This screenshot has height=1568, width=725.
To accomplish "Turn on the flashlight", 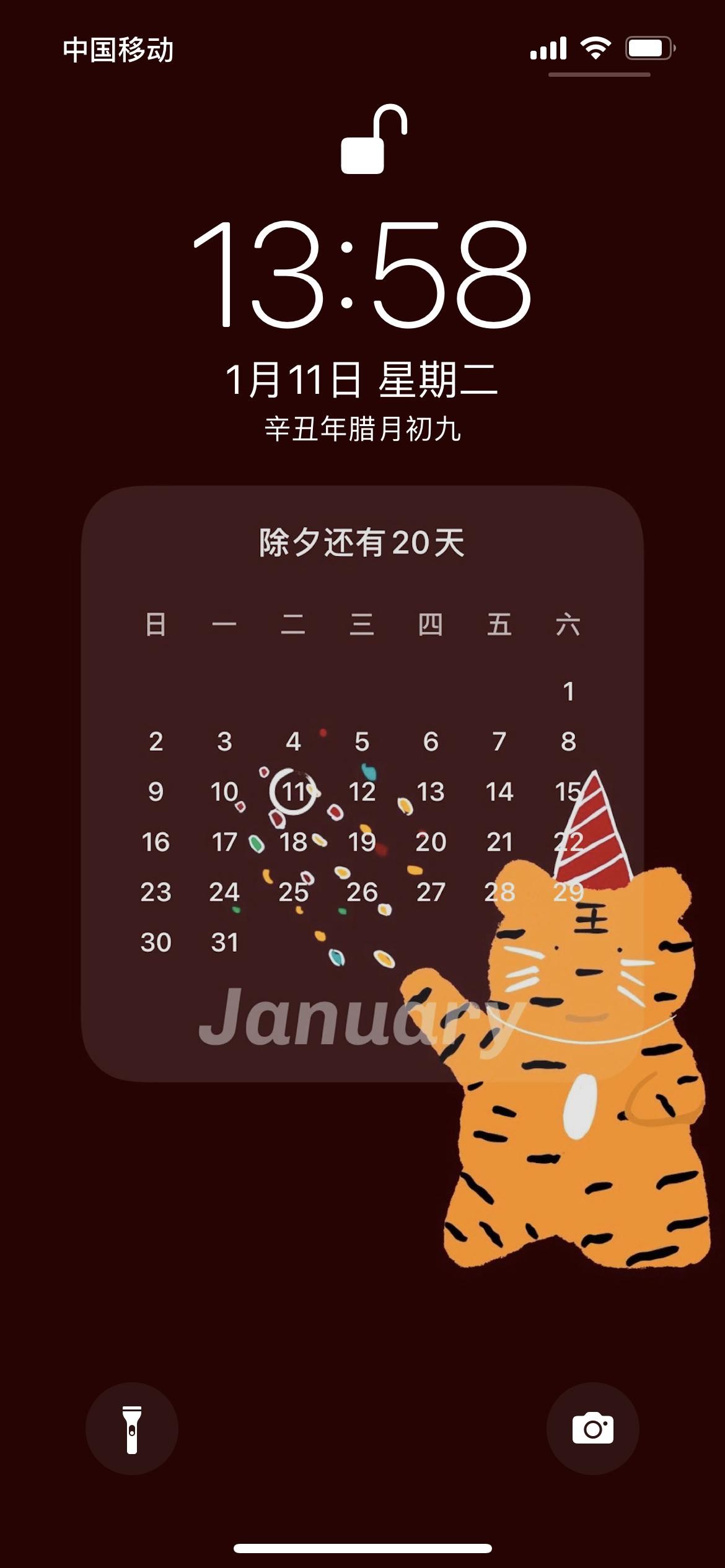I will [131, 1429].
